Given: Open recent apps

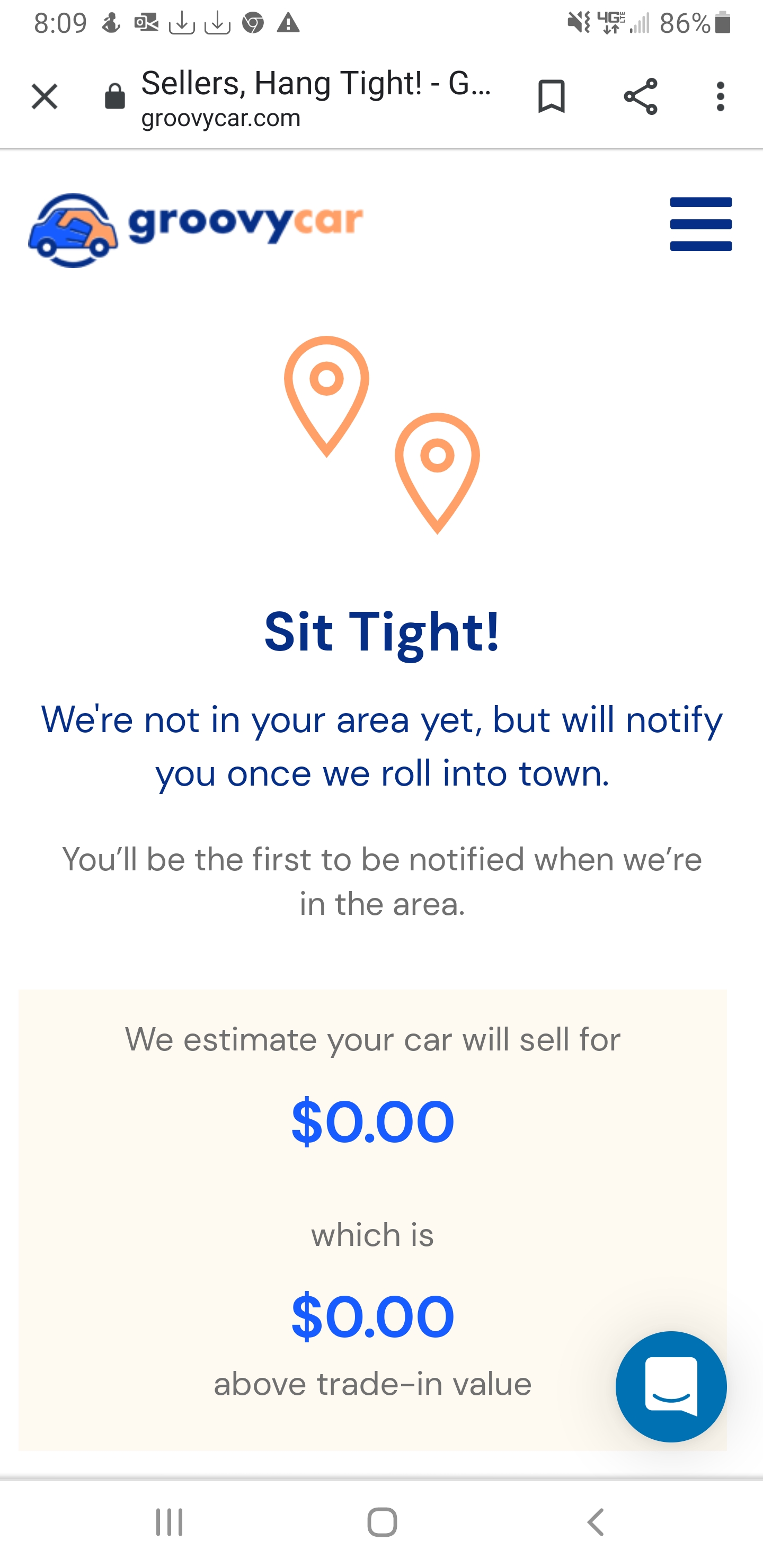Looking at the screenshot, I should tap(169, 1522).
